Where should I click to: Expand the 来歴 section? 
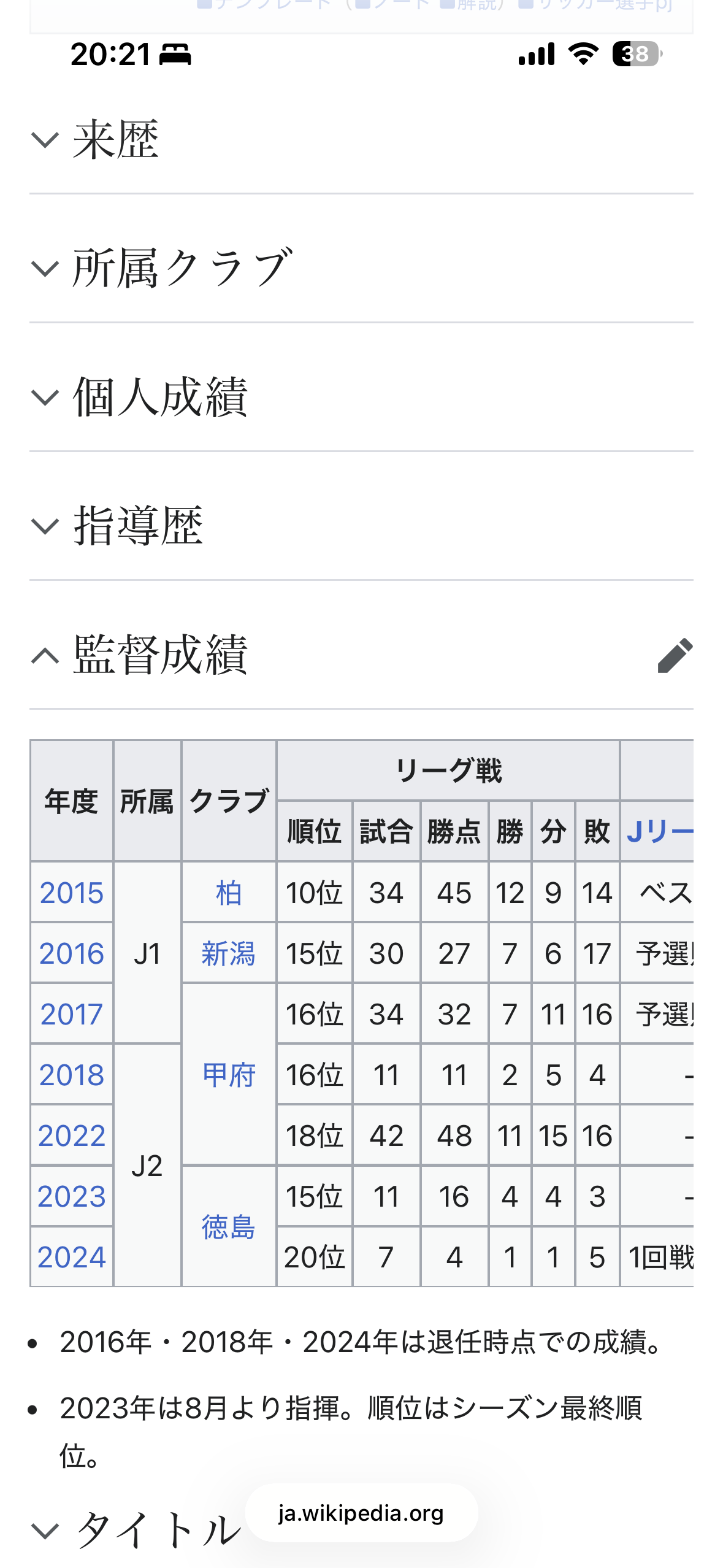coord(115,140)
